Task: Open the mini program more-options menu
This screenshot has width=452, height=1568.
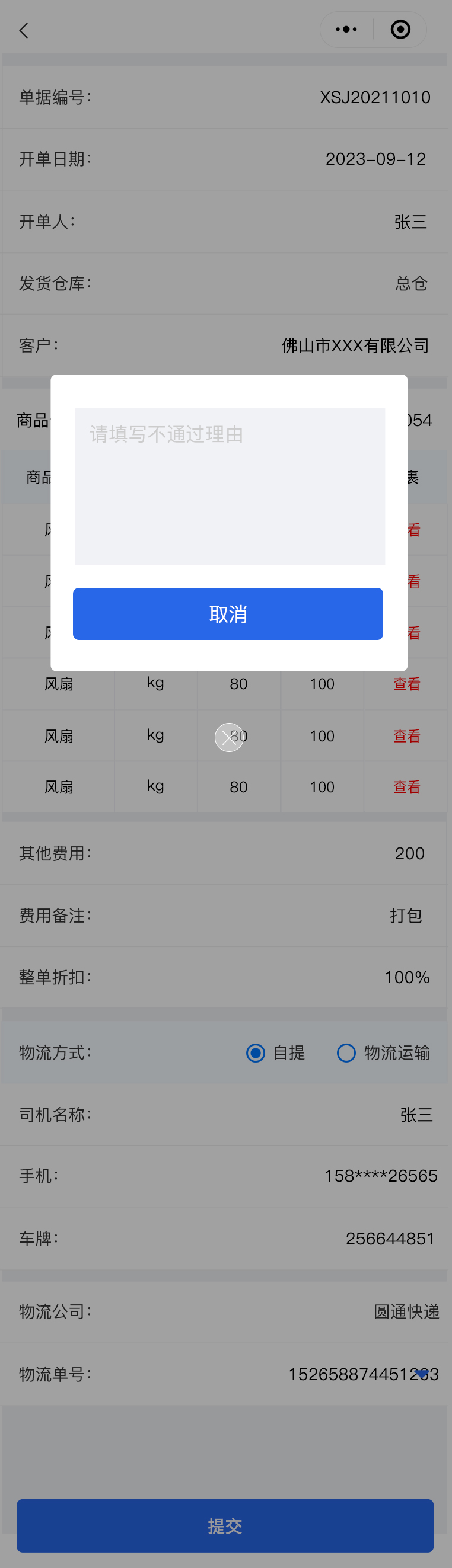Action: pyautogui.click(x=346, y=29)
